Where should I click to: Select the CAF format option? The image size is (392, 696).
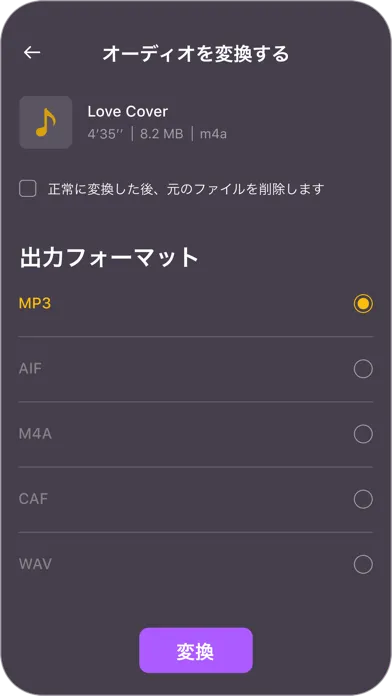(196, 499)
